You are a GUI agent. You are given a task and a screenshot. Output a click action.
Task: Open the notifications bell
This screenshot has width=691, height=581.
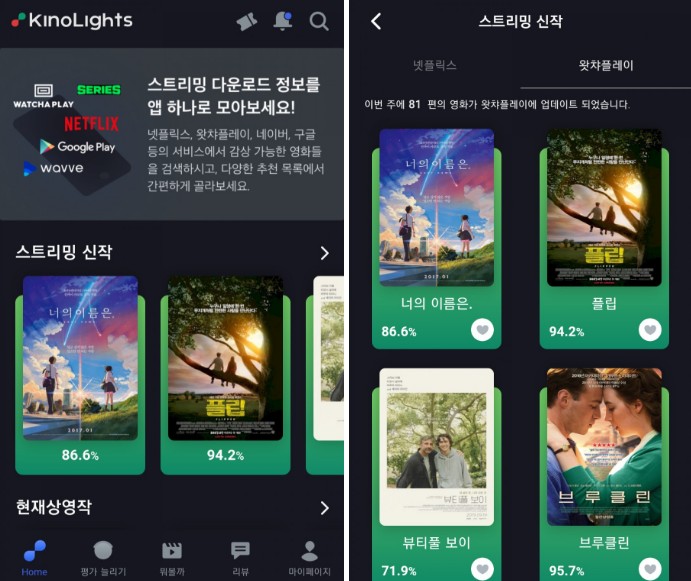point(283,21)
